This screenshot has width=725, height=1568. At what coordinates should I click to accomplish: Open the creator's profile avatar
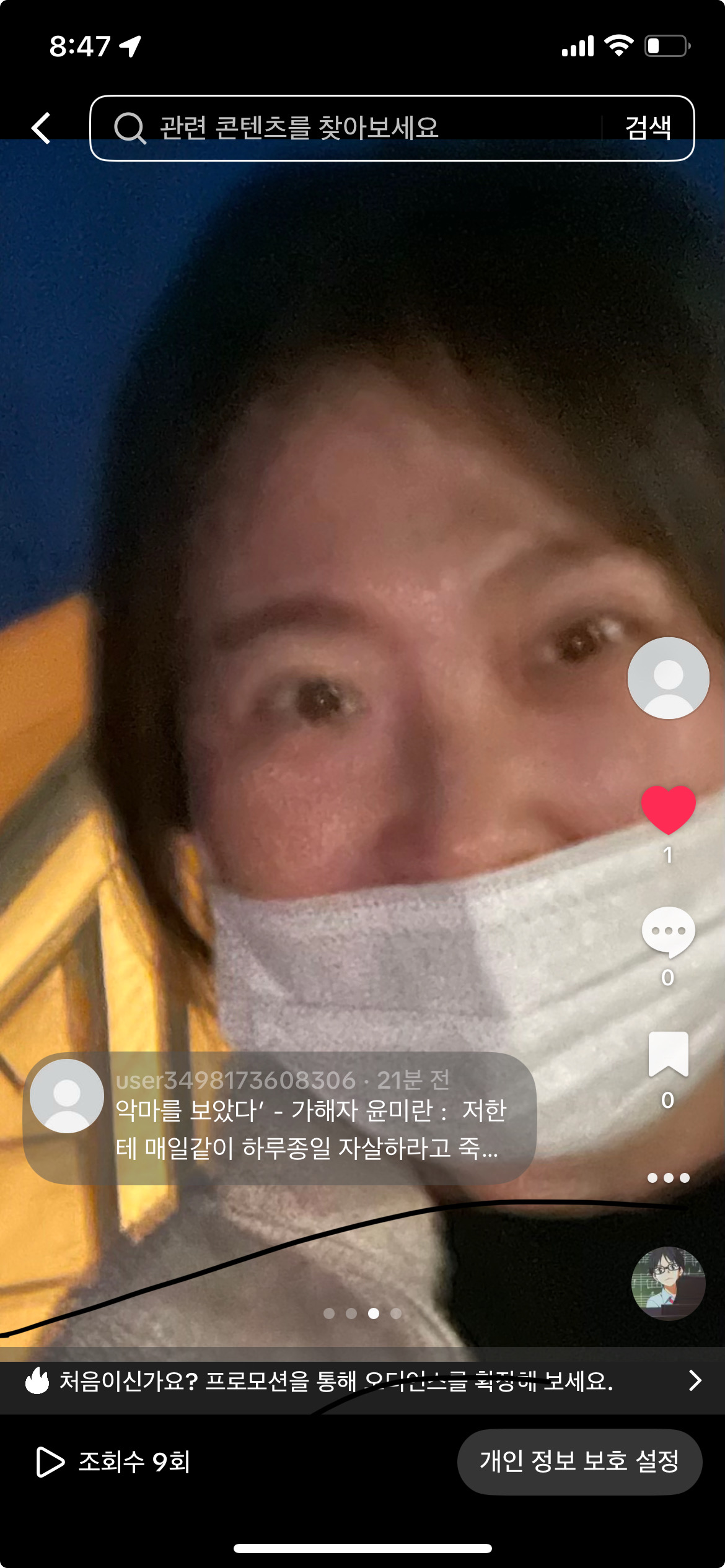(668, 678)
